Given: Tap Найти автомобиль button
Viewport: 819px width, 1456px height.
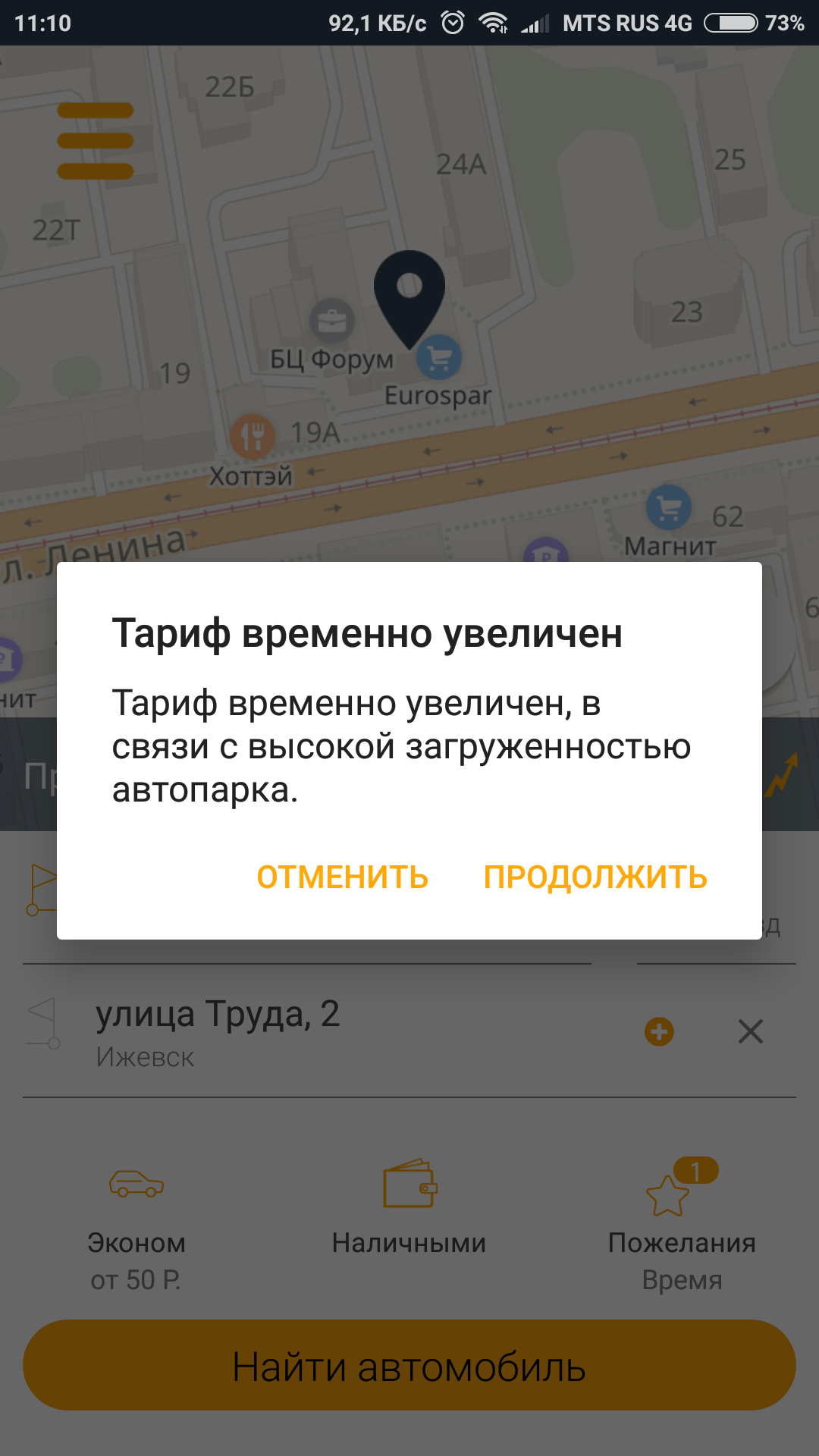Looking at the screenshot, I should (409, 1366).
